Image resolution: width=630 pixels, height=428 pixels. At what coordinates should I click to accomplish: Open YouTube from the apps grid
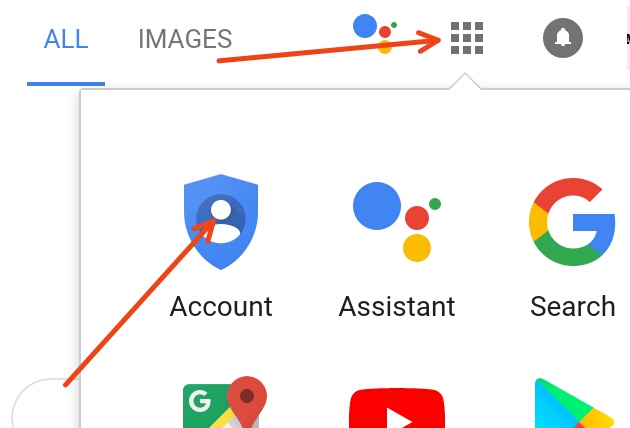(x=397, y=408)
